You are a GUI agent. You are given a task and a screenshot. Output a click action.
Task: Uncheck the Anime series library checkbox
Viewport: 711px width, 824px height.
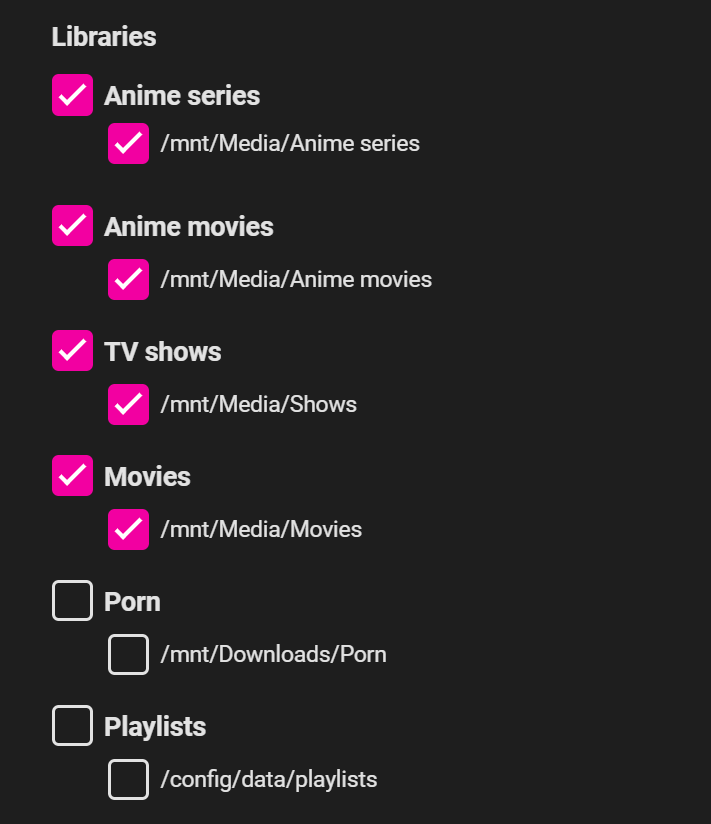tap(72, 95)
